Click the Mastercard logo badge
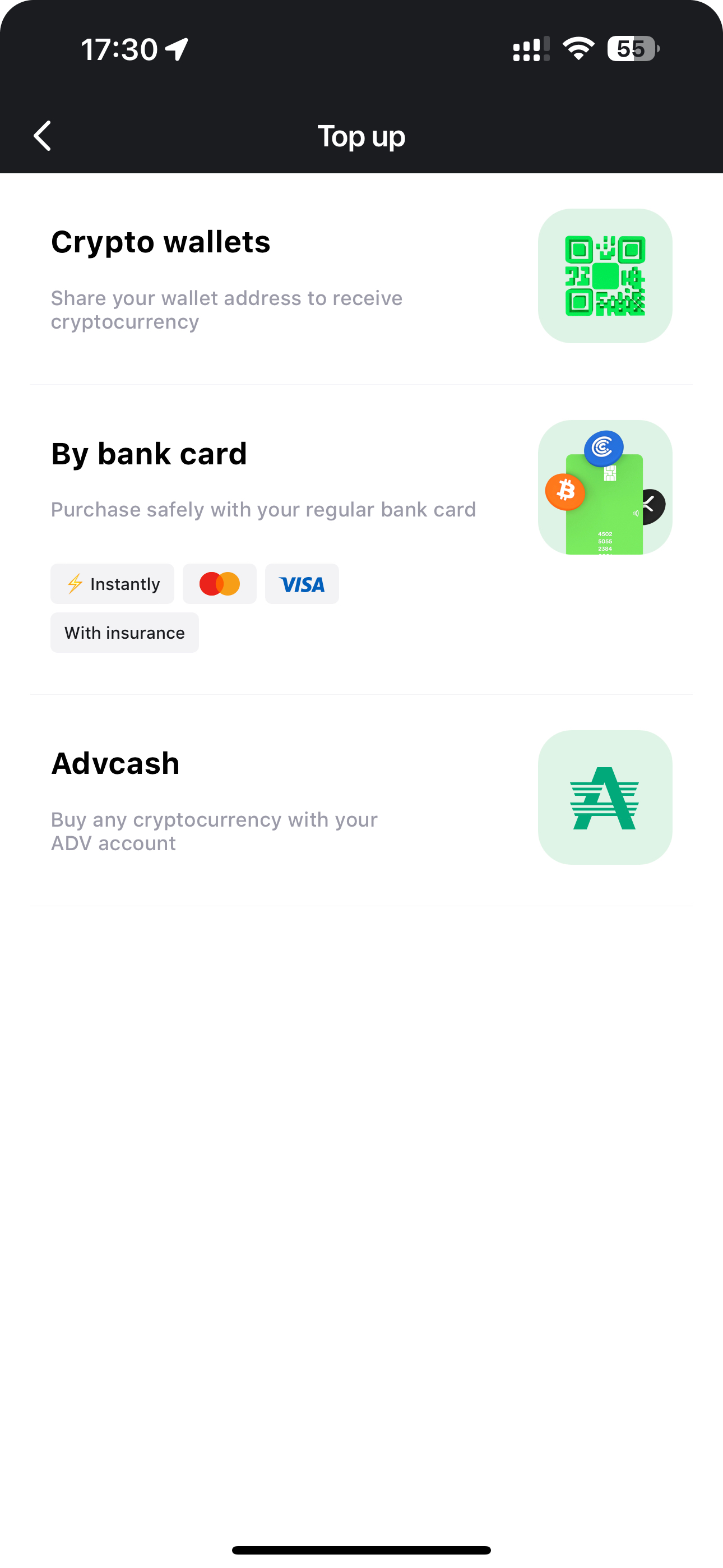Screen dimensions: 723x1568 [219, 584]
